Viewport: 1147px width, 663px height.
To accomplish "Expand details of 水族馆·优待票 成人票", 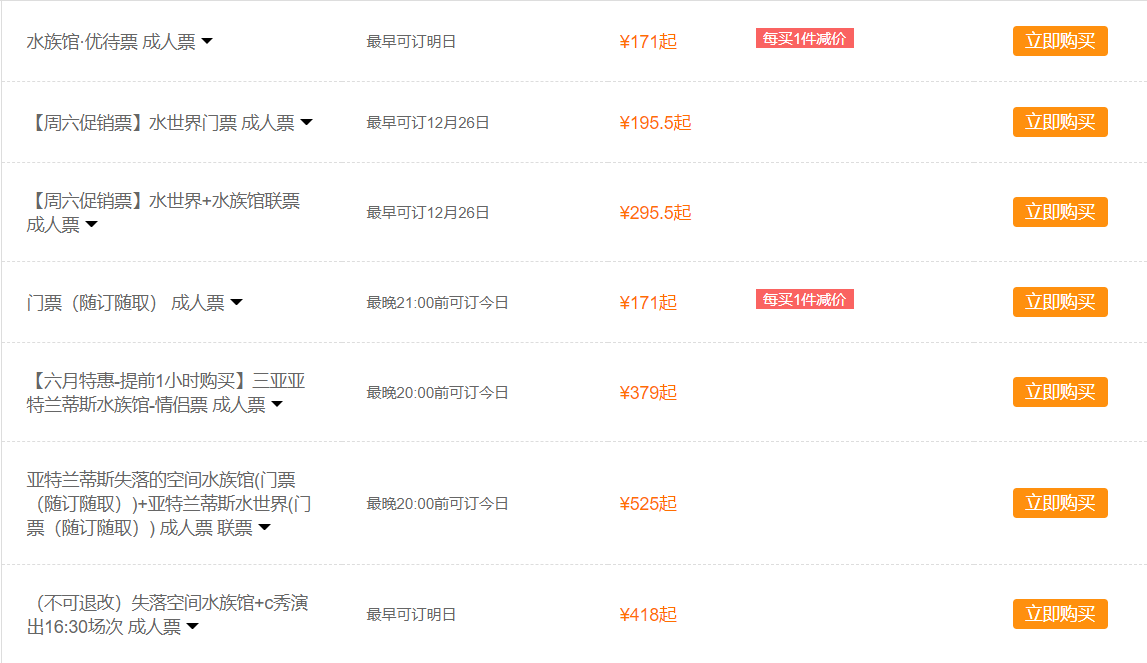I will click(x=207, y=42).
